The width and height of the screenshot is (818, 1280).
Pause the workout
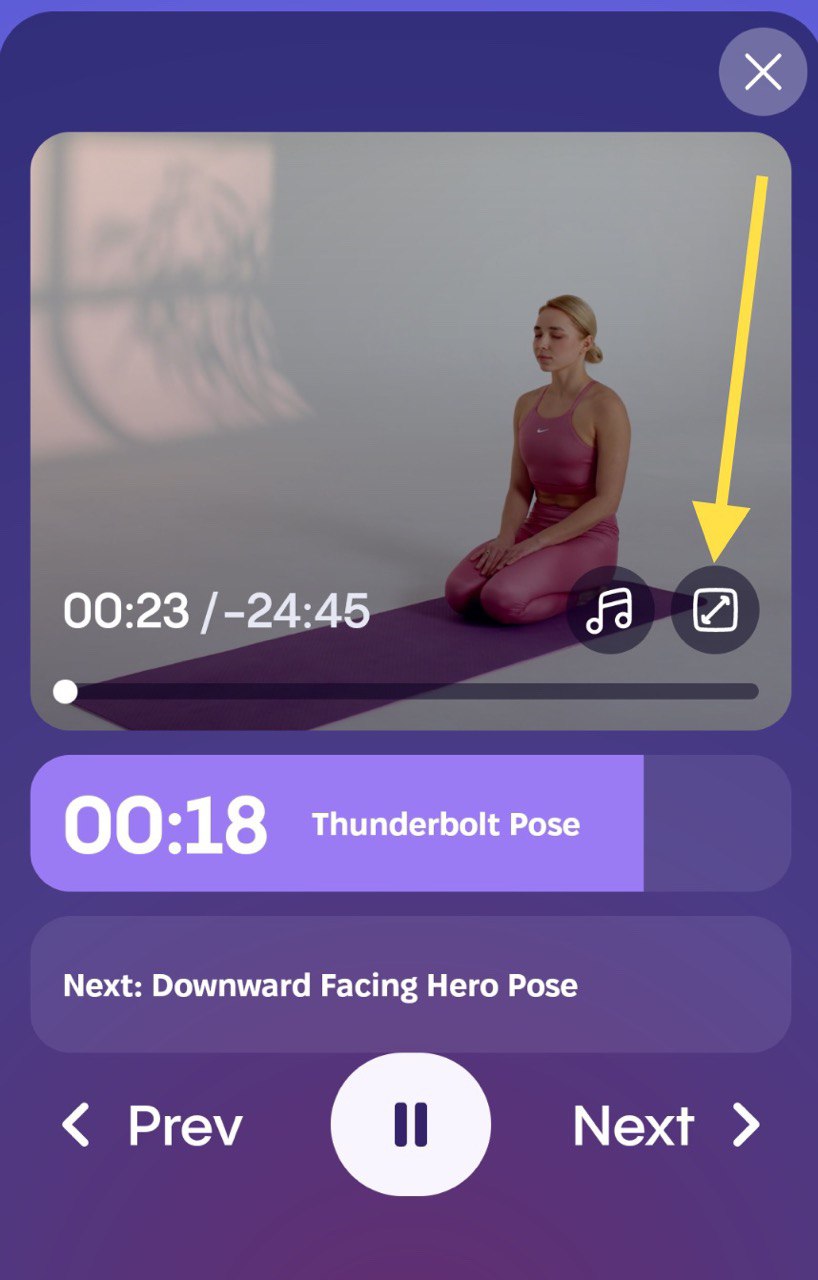pos(410,1124)
